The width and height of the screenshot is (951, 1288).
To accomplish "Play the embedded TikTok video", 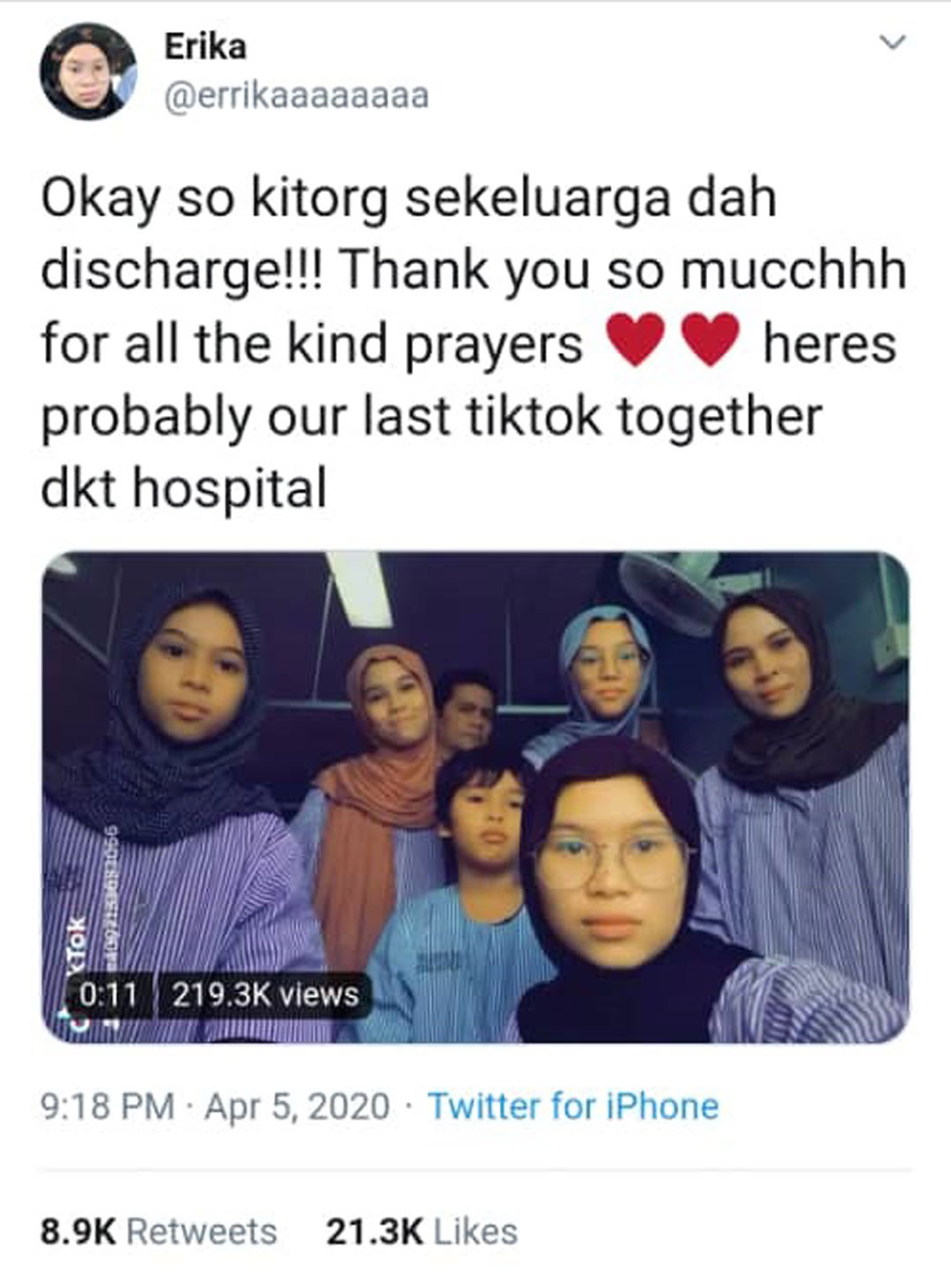I will point(475,797).
